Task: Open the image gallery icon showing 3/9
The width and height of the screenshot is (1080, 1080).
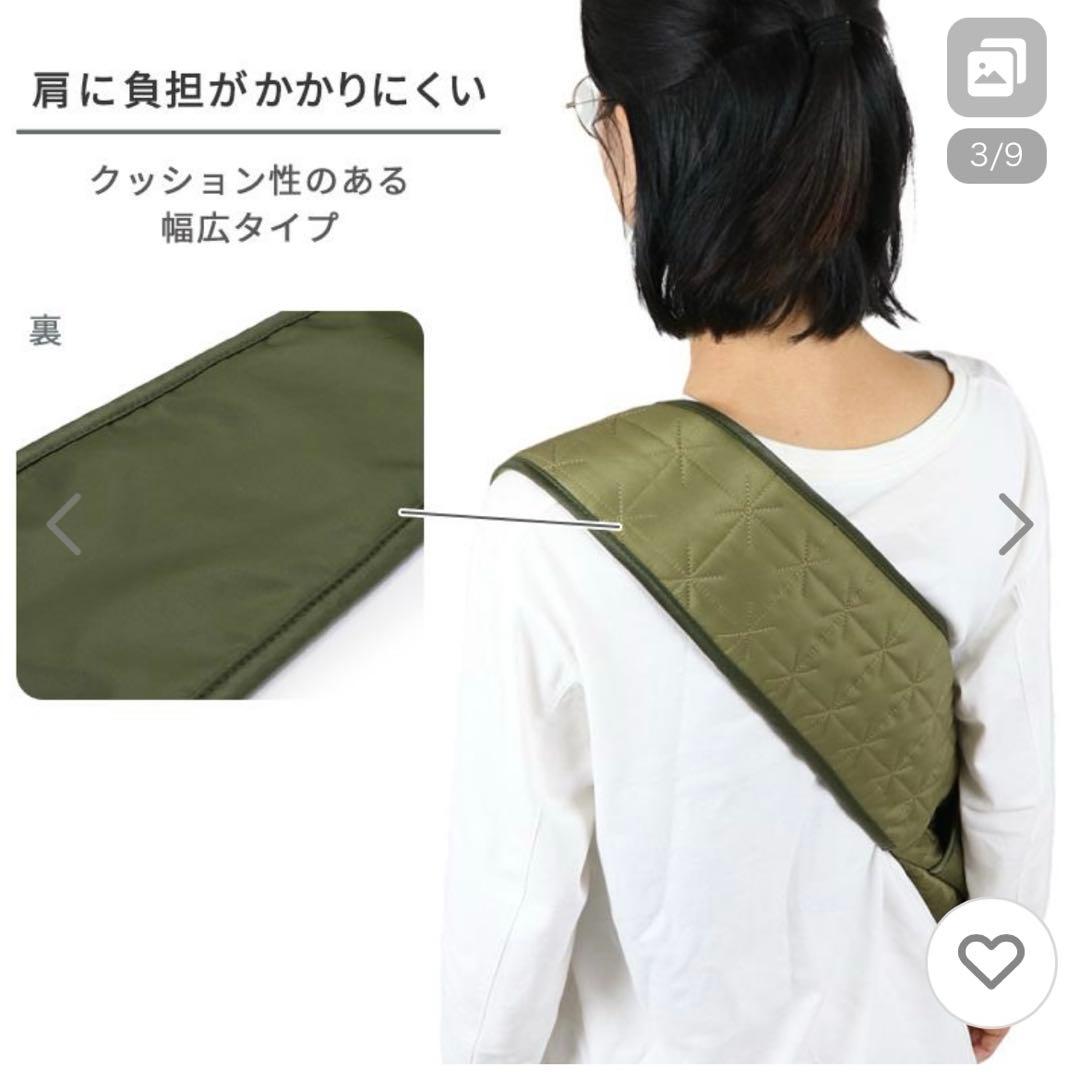Action: pos(996,68)
